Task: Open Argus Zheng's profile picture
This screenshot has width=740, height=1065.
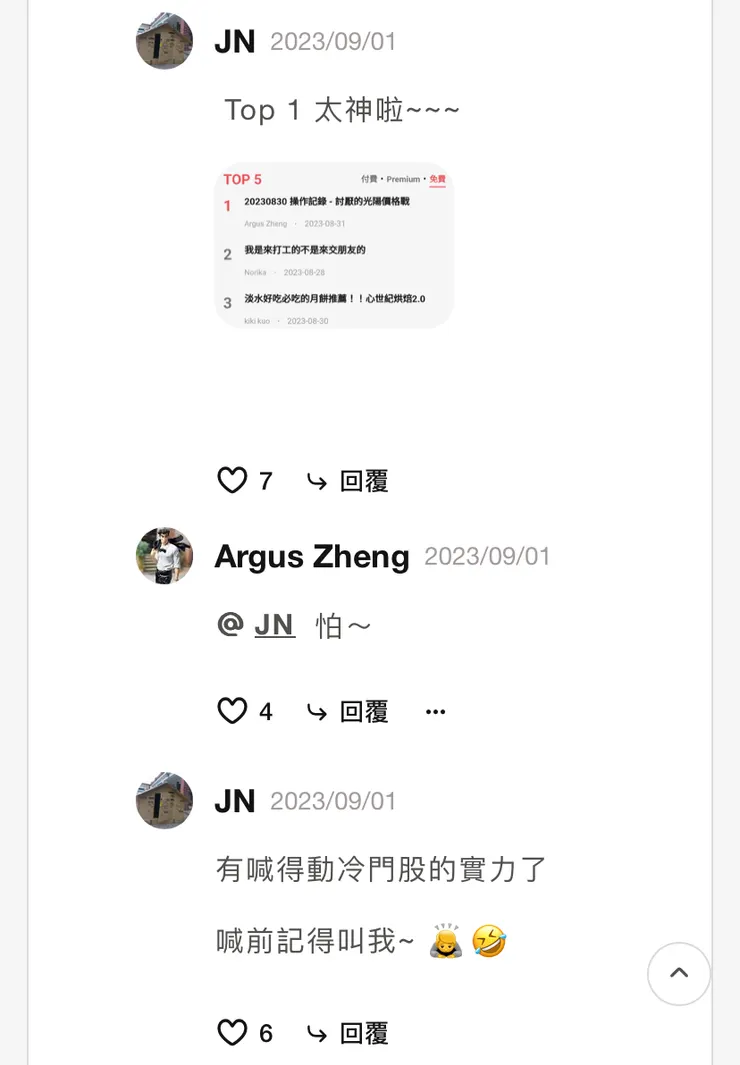Action: (x=163, y=556)
